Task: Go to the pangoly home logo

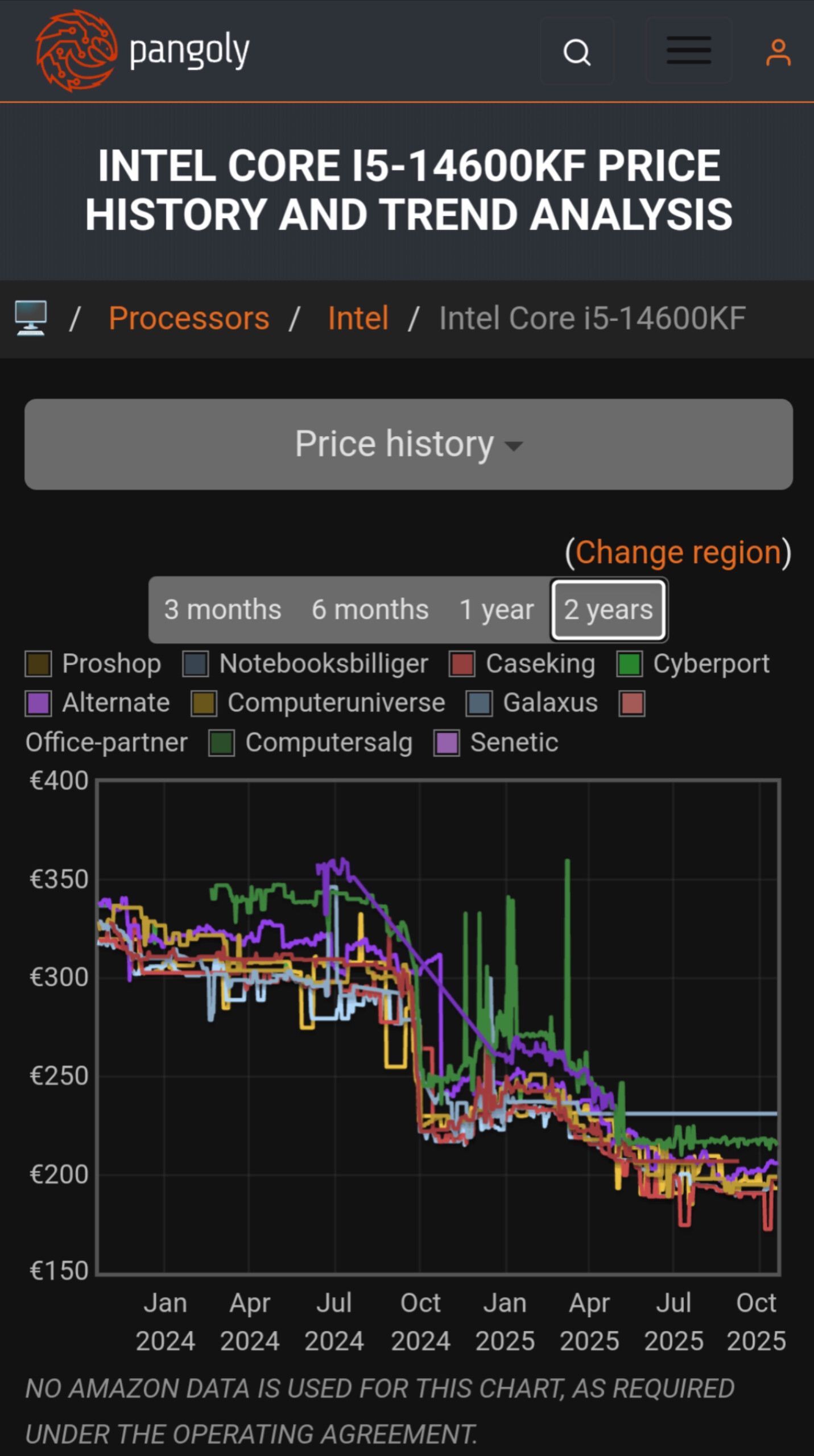Action: (142, 51)
